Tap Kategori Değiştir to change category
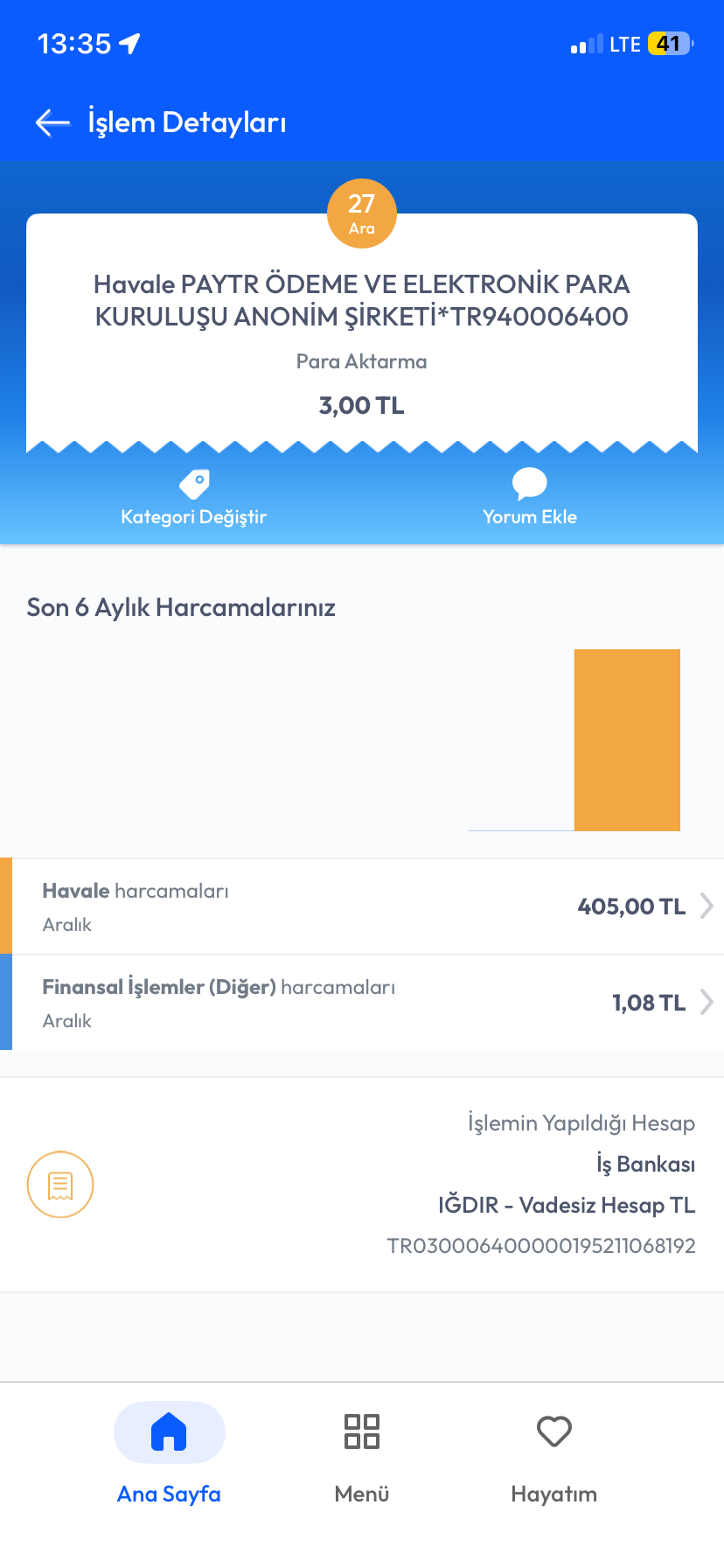The image size is (724, 1568). click(x=193, y=498)
